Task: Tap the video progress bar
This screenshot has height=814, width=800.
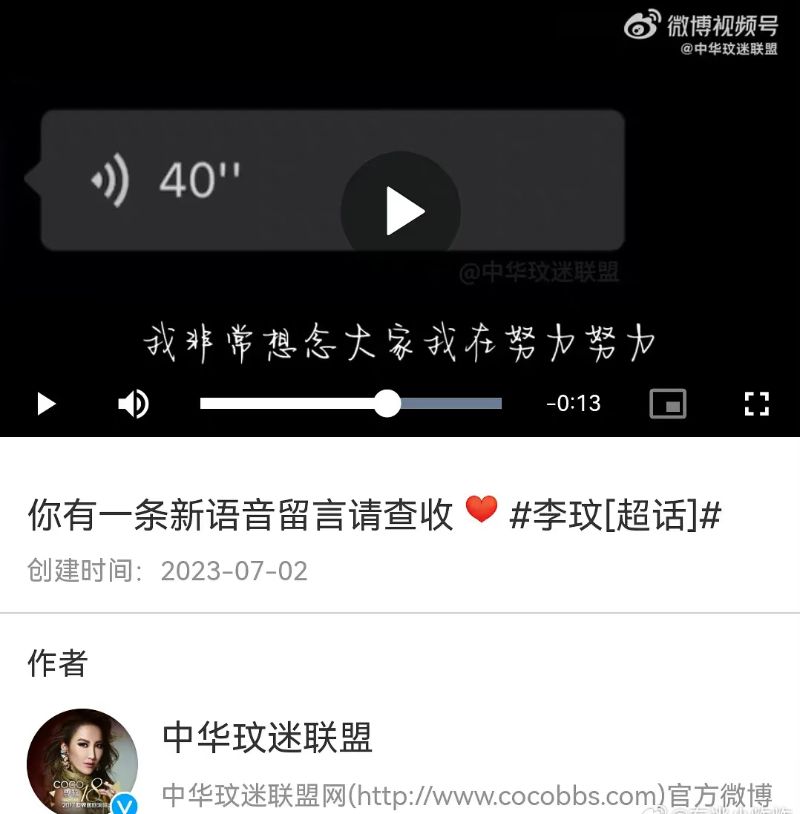Action: tap(350, 403)
